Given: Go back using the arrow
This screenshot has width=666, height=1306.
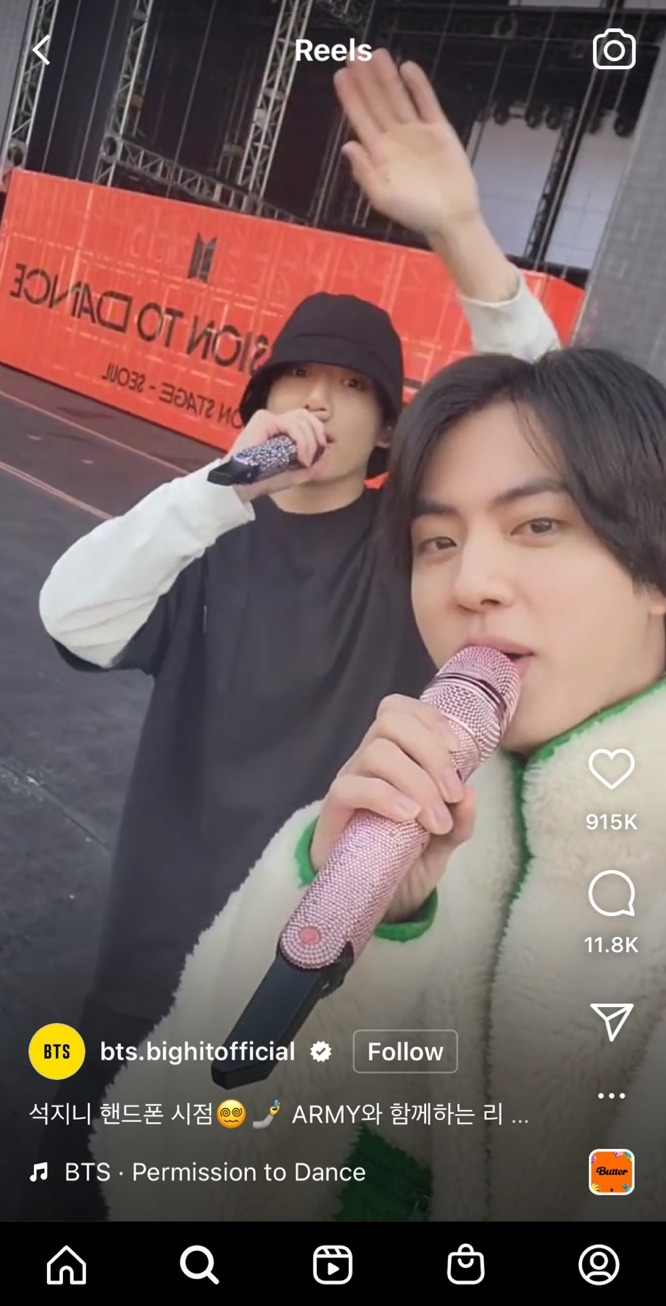Looking at the screenshot, I should coord(41,50).
